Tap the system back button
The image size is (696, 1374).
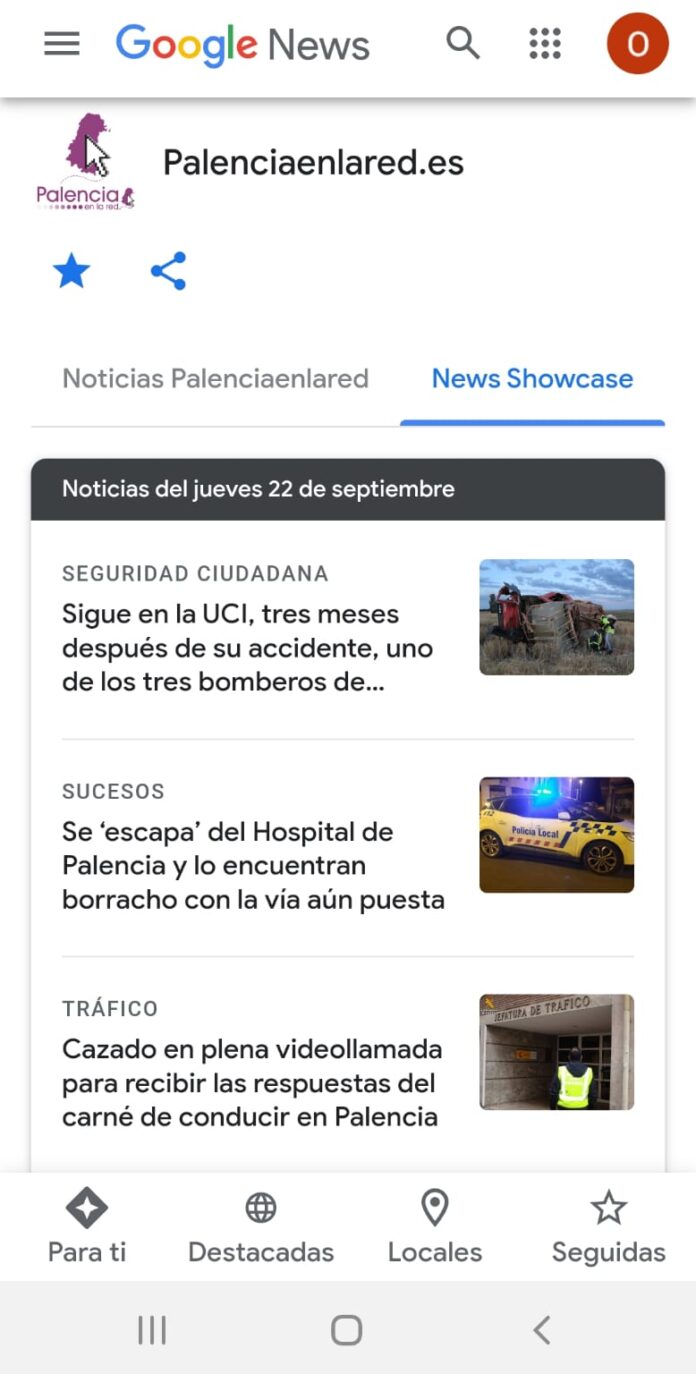click(x=541, y=1330)
